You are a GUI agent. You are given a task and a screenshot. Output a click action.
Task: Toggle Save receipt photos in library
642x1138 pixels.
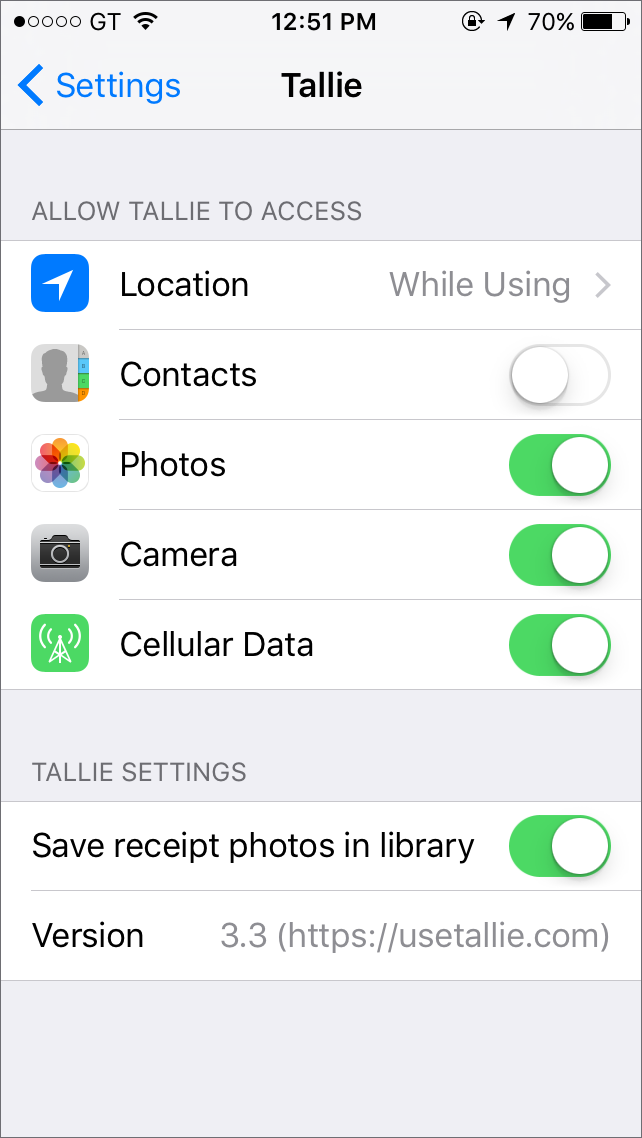[x=559, y=846]
